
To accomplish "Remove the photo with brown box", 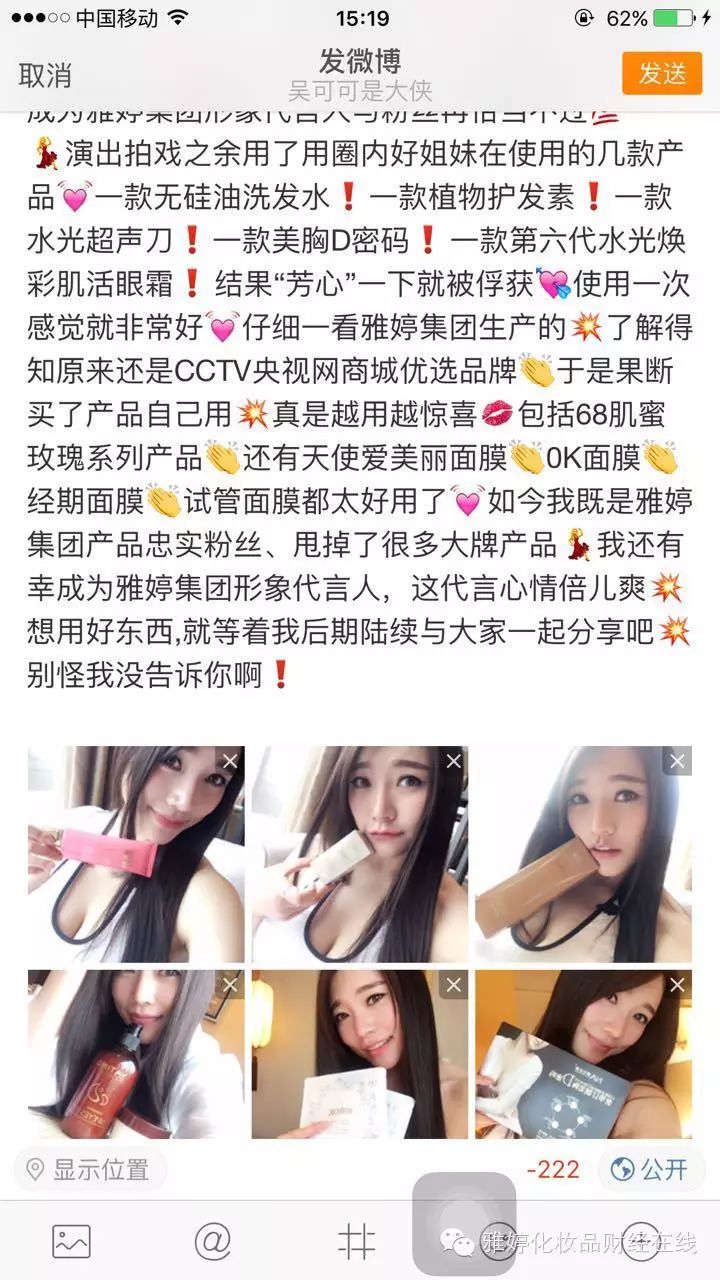I will click(x=677, y=762).
